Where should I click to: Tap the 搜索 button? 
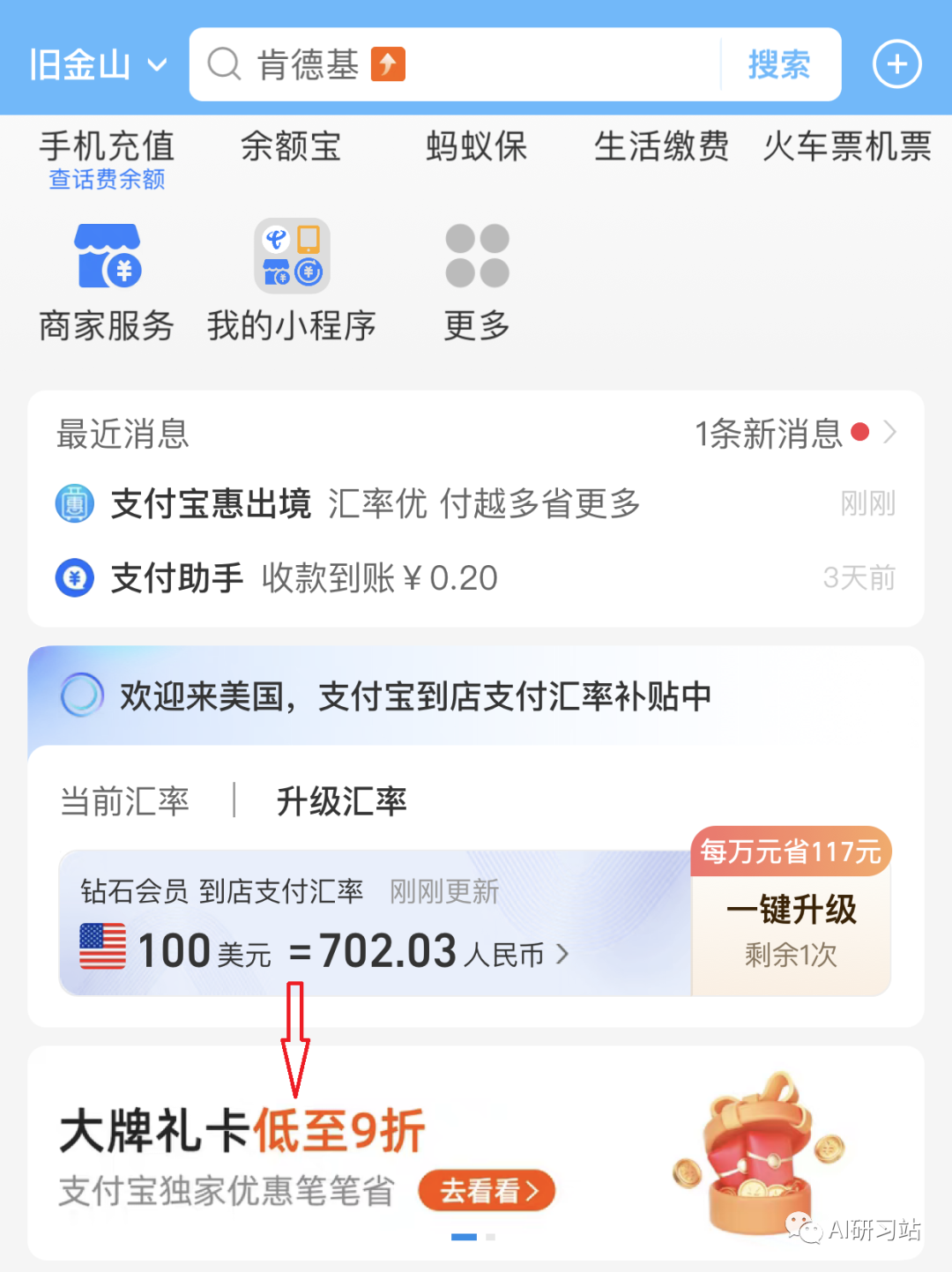pyautogui.click(x=778, y=64)
